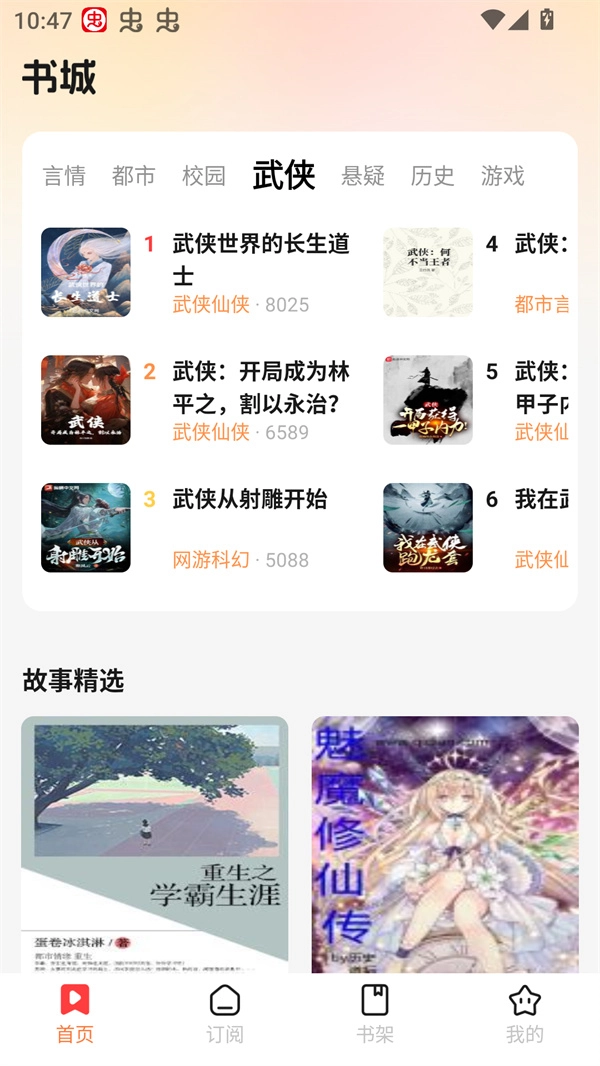Screen dimensions: 600x1066
Task: Tap the 首页 home tab
Action: (75, 1014)
